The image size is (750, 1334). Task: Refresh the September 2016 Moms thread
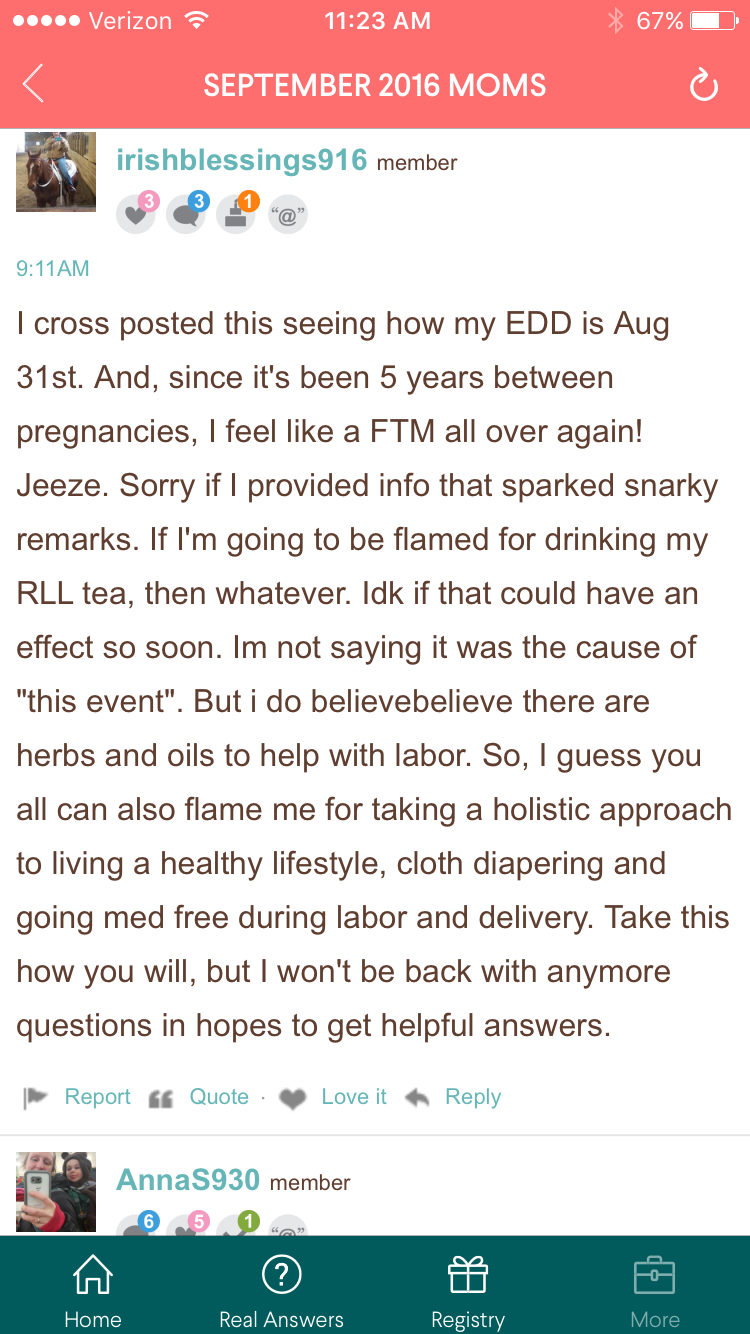704,86
